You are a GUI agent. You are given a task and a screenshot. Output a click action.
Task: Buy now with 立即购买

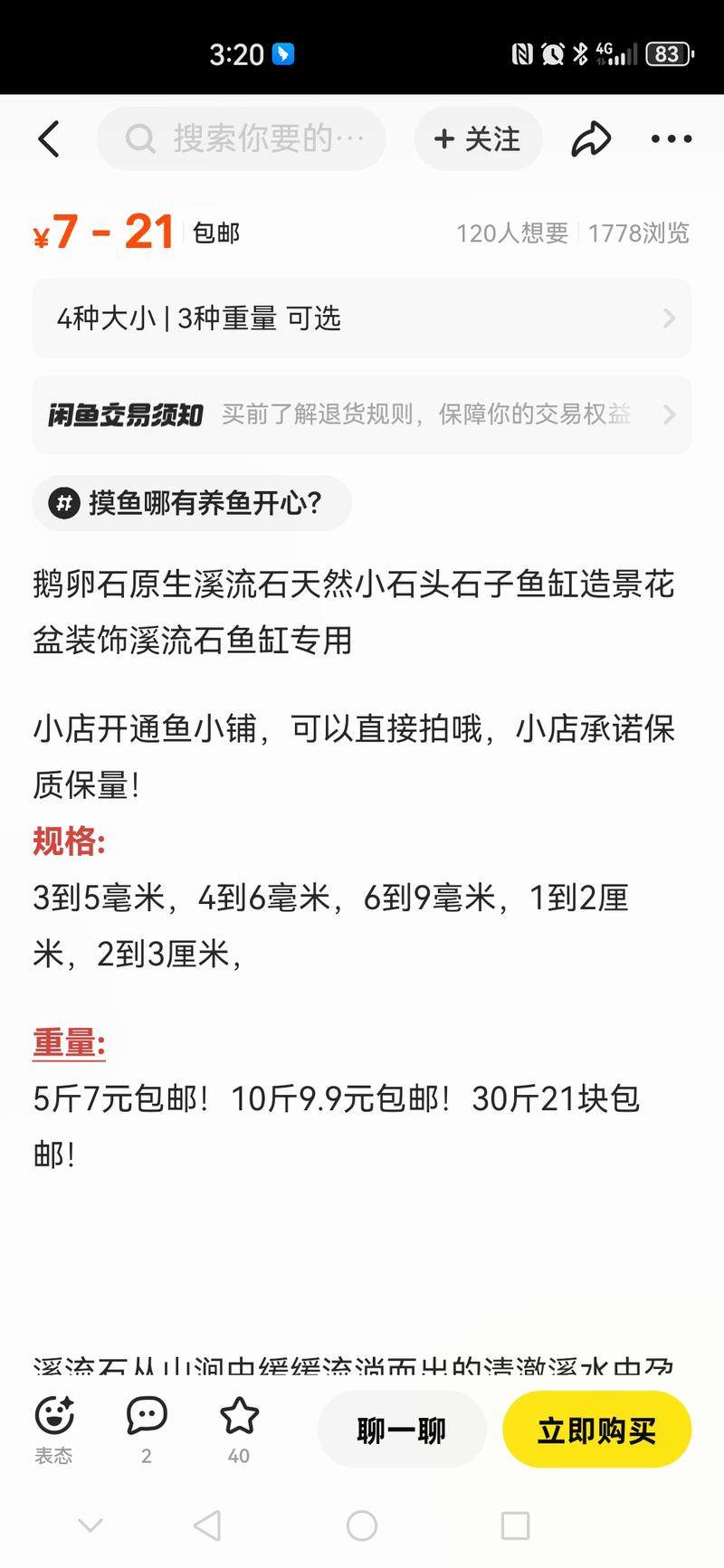tap(596, 1430)
